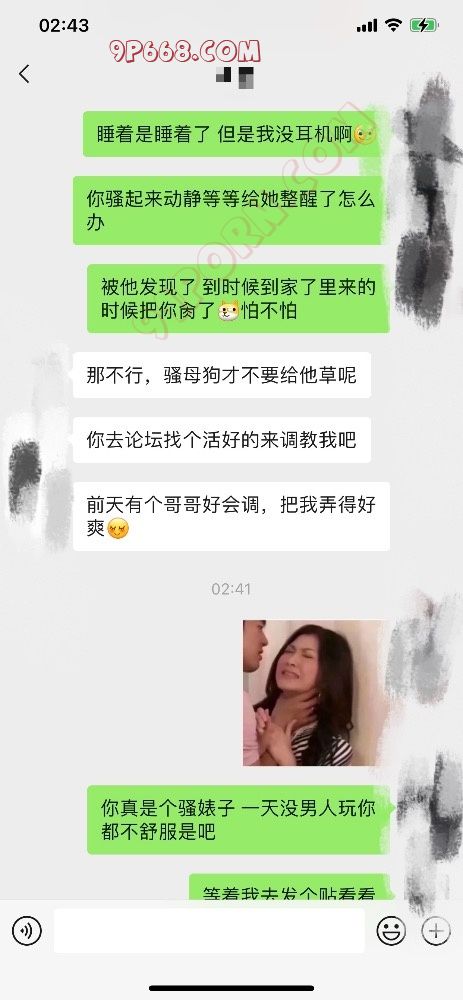Open the plus attachment menu
The height and width of the screenshot is (1000, 463).
pyautogui.click(x=436, y=931)
